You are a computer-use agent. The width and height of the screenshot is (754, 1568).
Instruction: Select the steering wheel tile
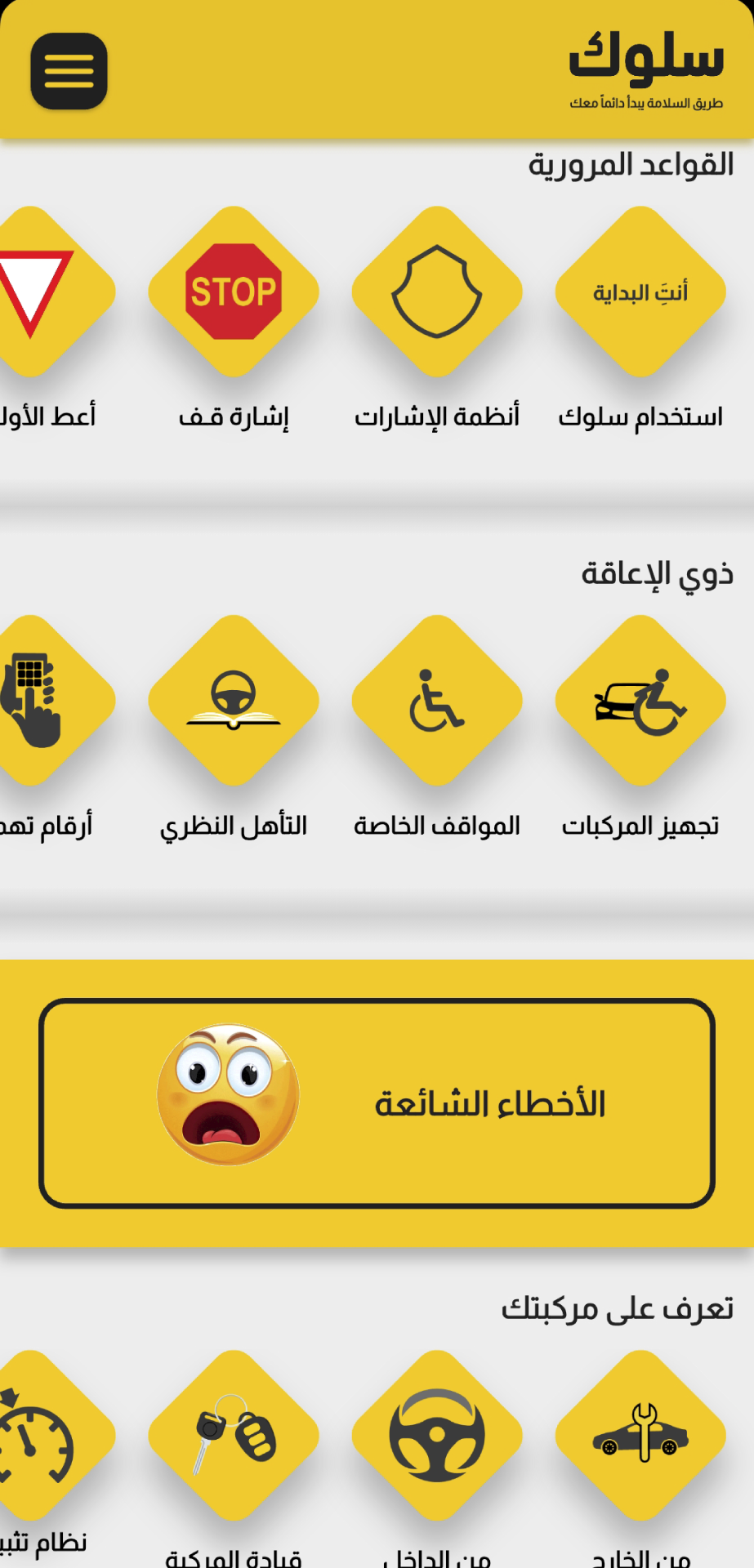coord(437,1435)
